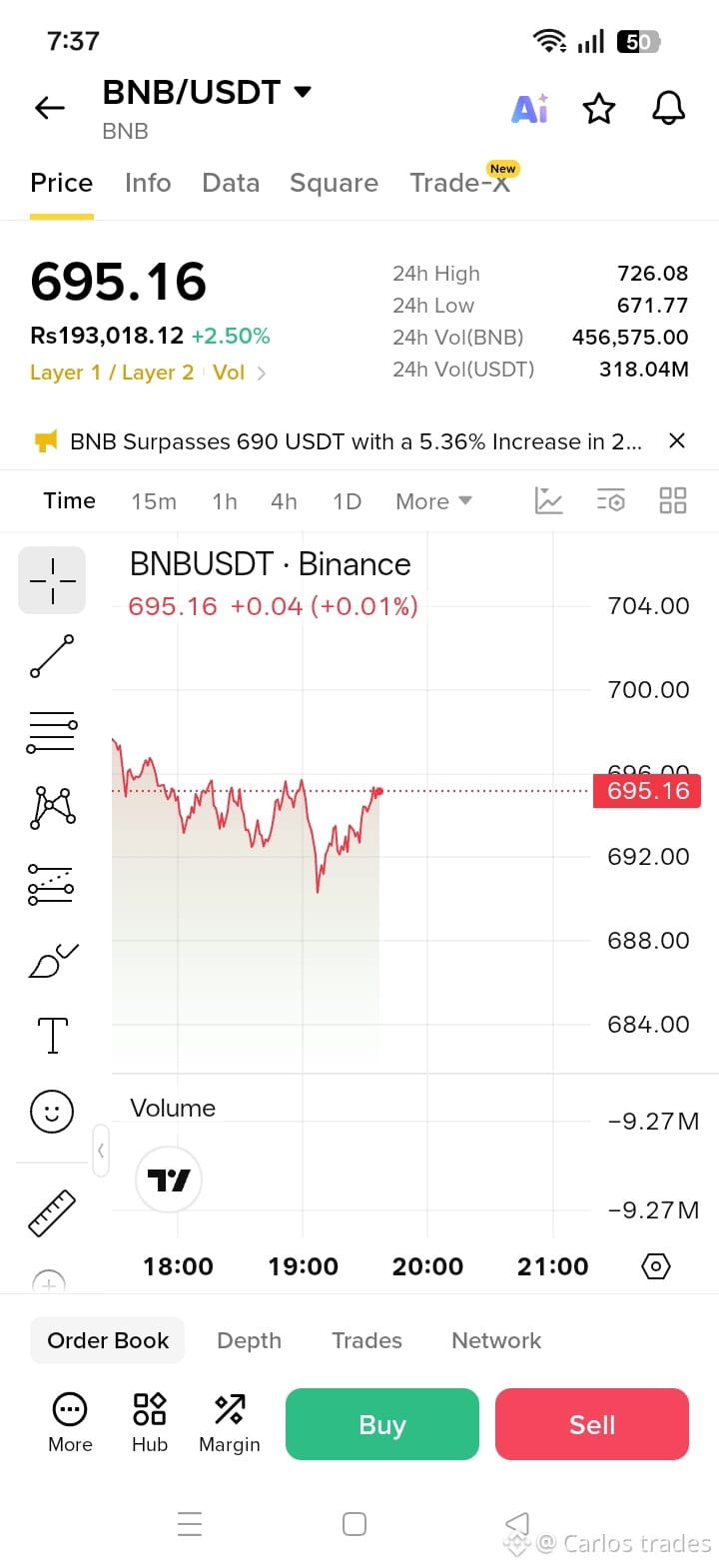Open the Trades tab
Screen dimensions: 719x1568
click(x=366, y=1340)
